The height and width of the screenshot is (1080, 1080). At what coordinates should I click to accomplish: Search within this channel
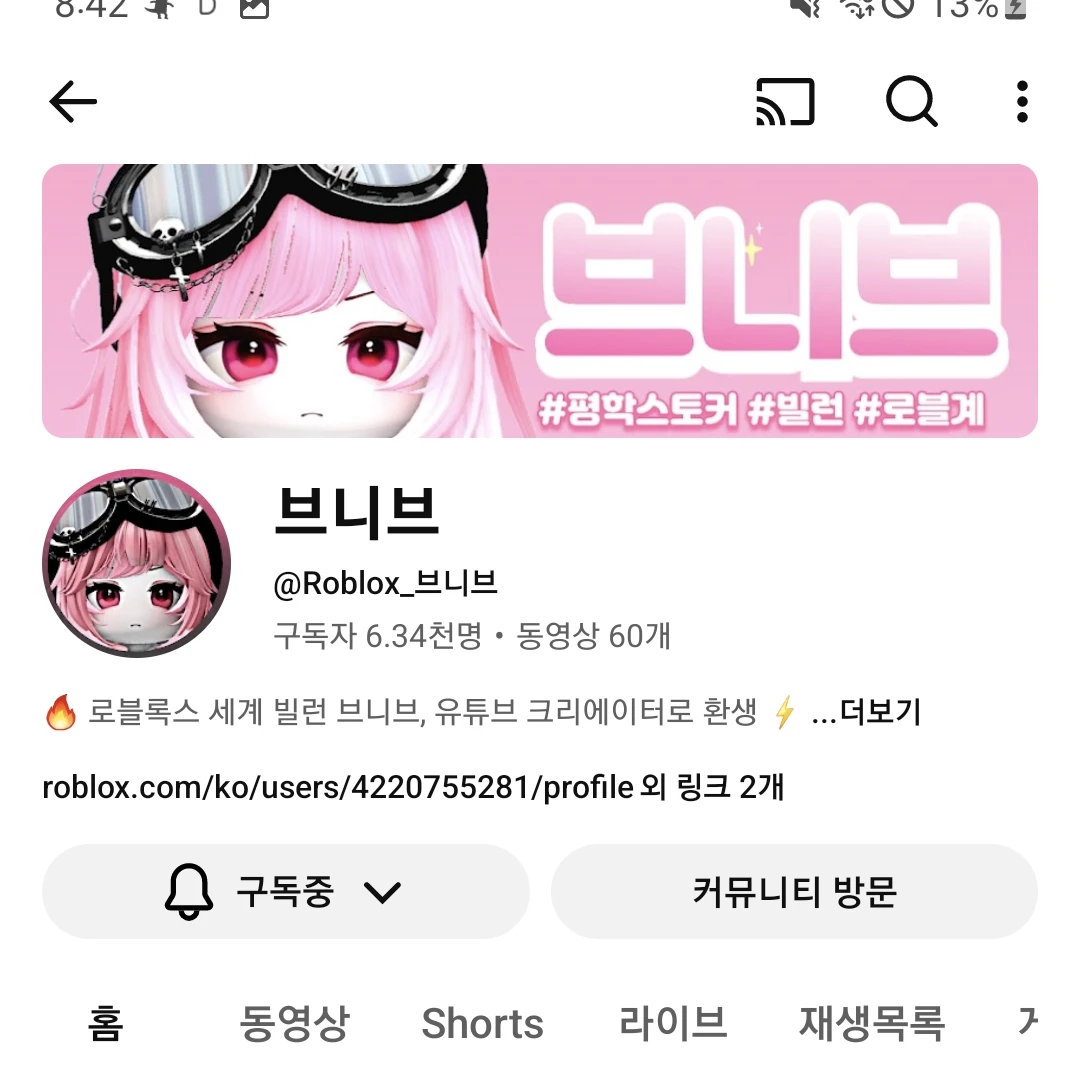tap(911, 102)
